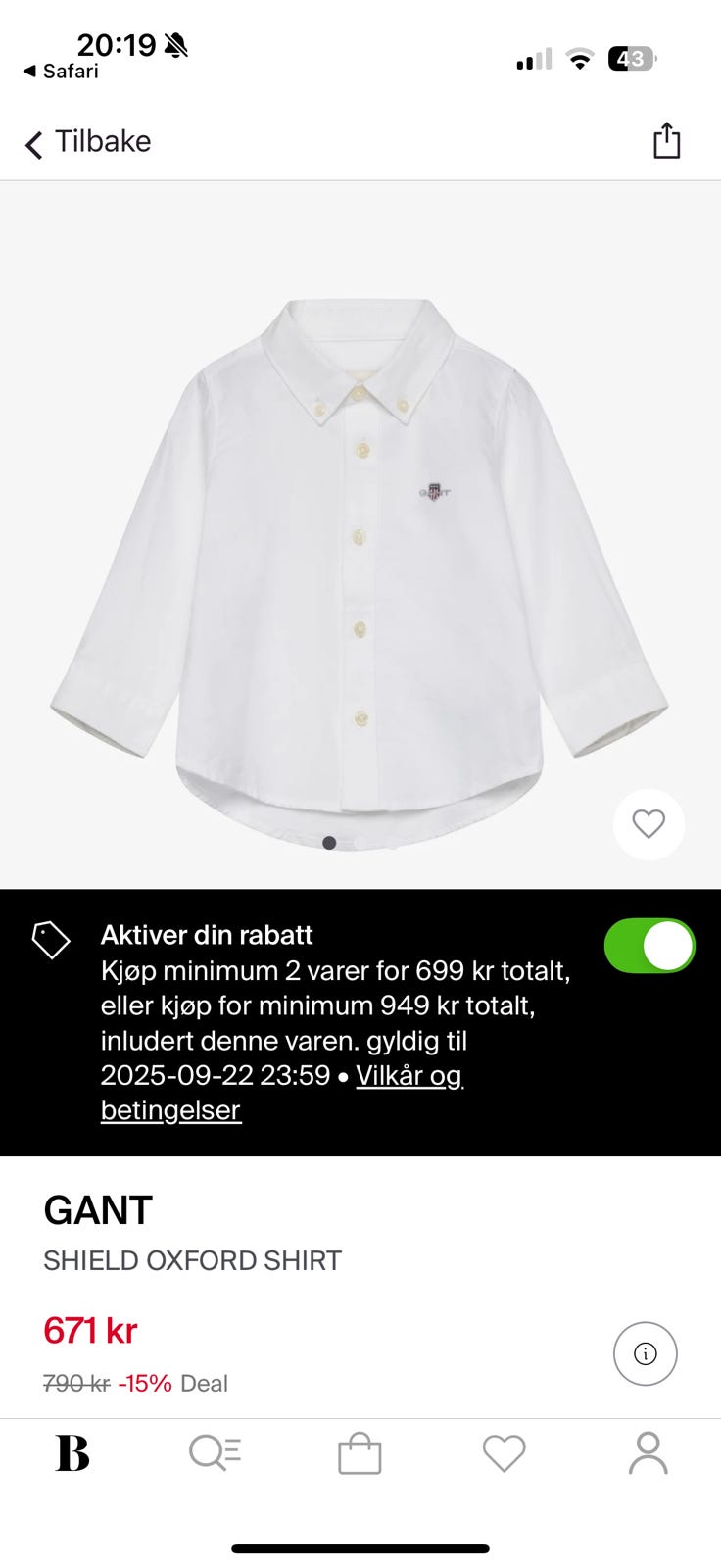
Task: Add the shirt to favorites
Action: click(649, 824)
